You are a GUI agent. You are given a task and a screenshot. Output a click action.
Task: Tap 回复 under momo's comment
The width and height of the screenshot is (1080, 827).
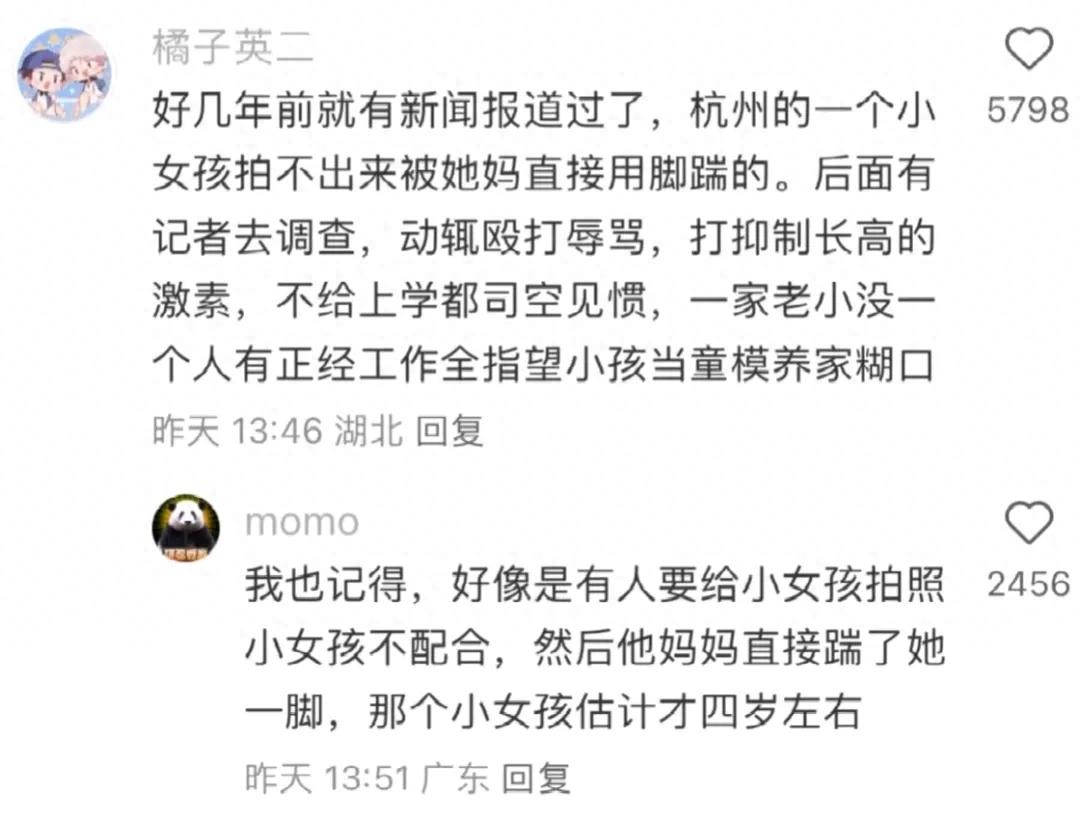(535, 778)
